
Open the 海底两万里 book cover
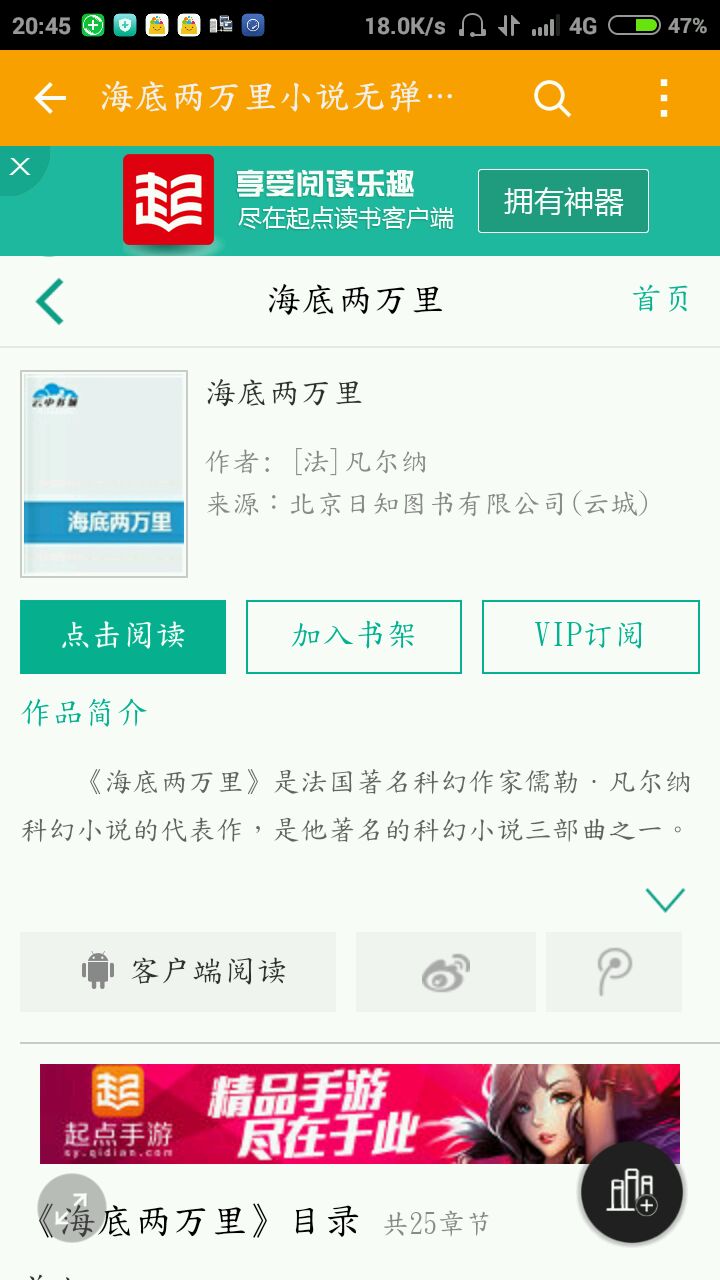coord(104,474)
